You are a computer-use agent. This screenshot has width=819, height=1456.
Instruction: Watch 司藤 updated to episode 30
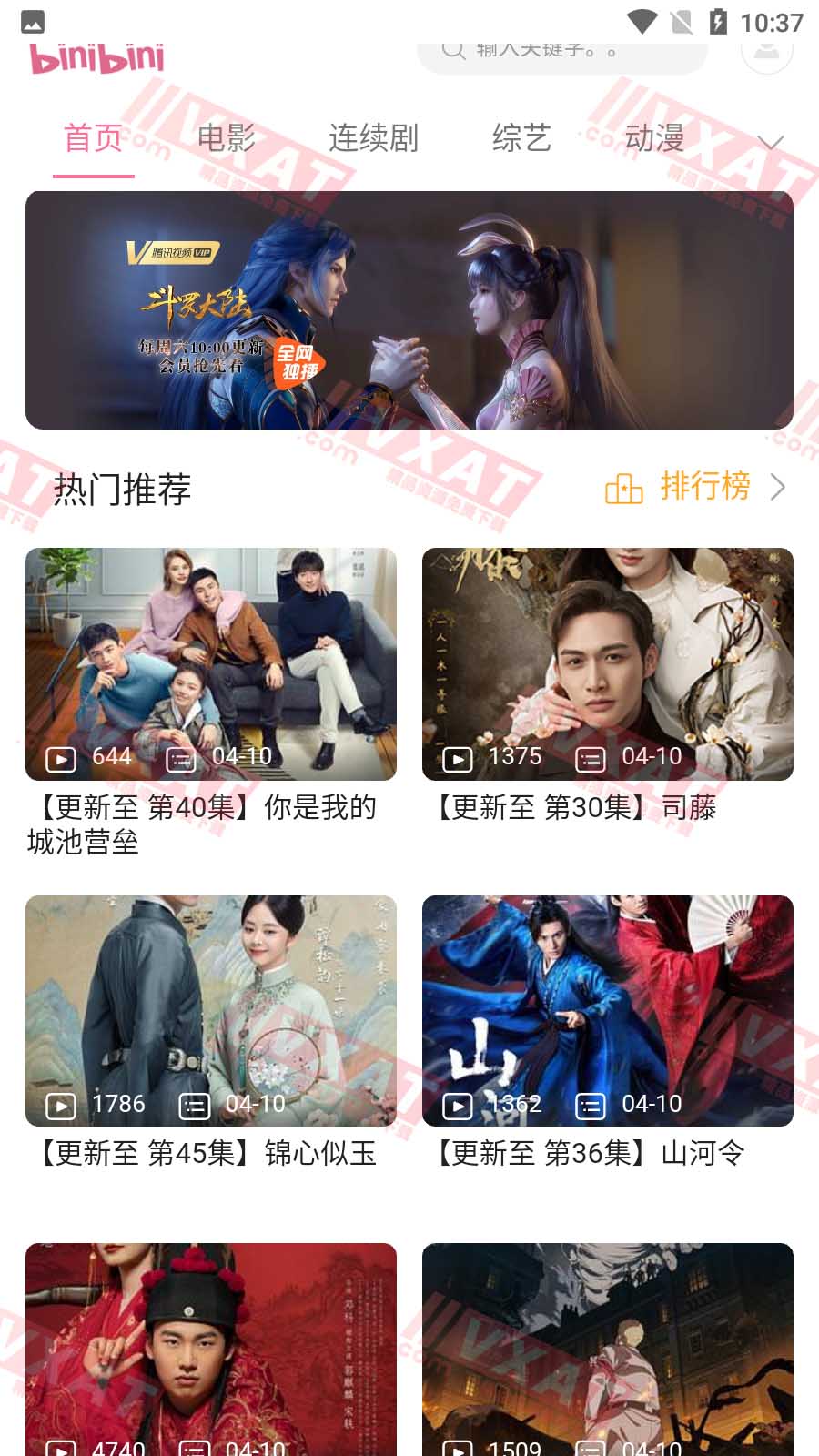pyautogui.click(x=608, y=664)
